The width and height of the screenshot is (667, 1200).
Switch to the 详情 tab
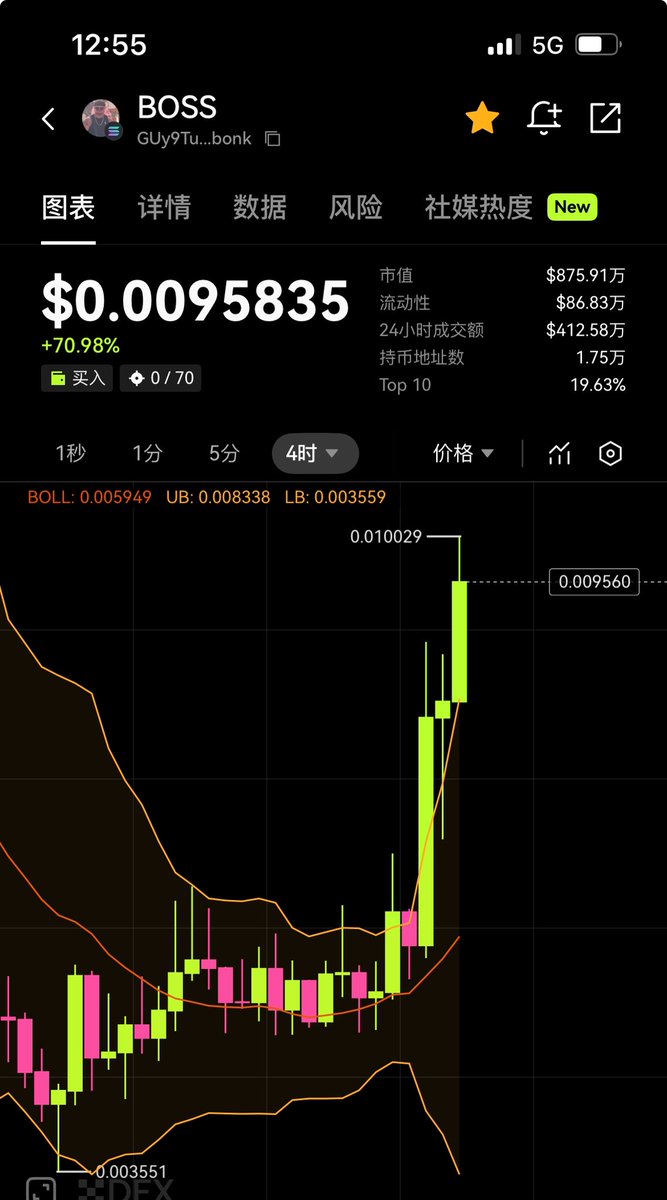[164, 207]
